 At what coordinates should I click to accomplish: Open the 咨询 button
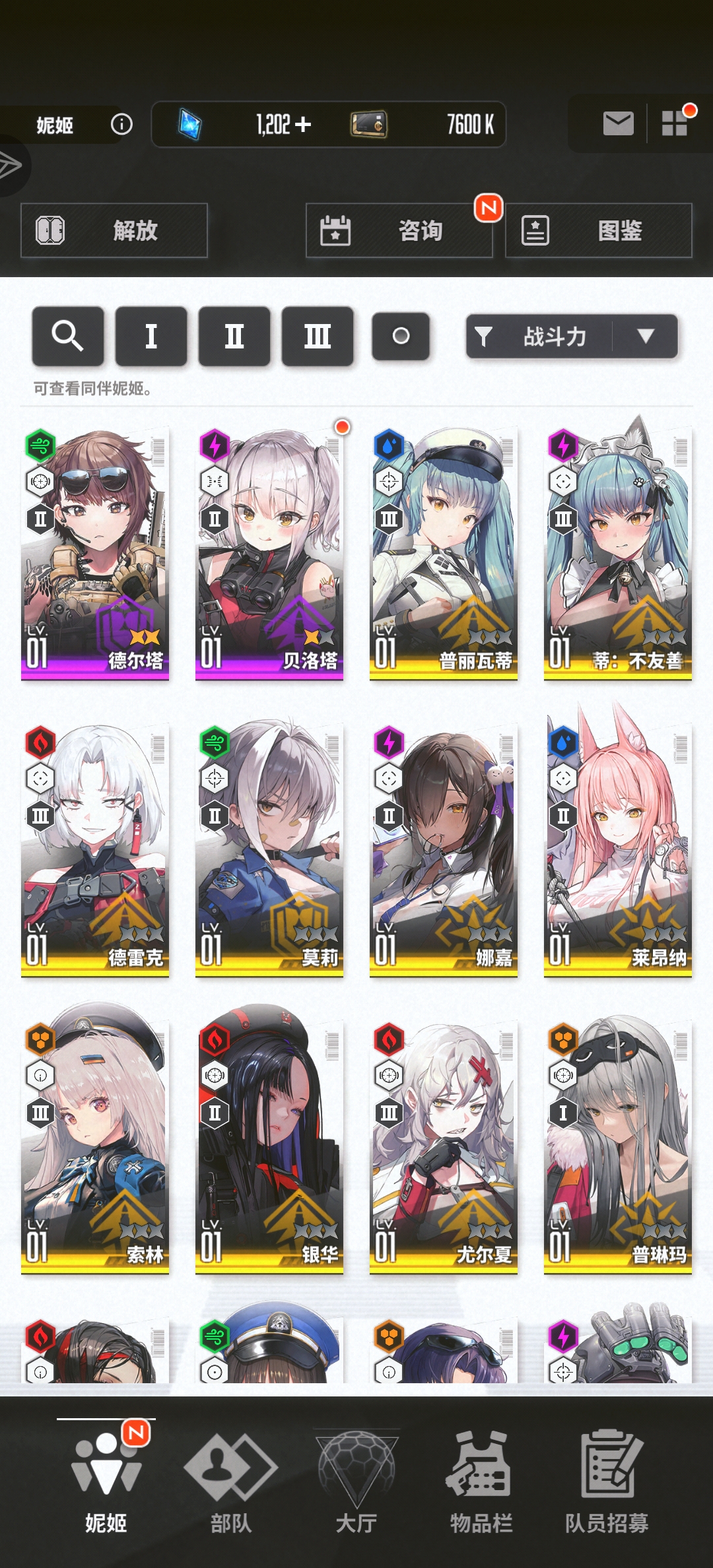coord(399,230)
